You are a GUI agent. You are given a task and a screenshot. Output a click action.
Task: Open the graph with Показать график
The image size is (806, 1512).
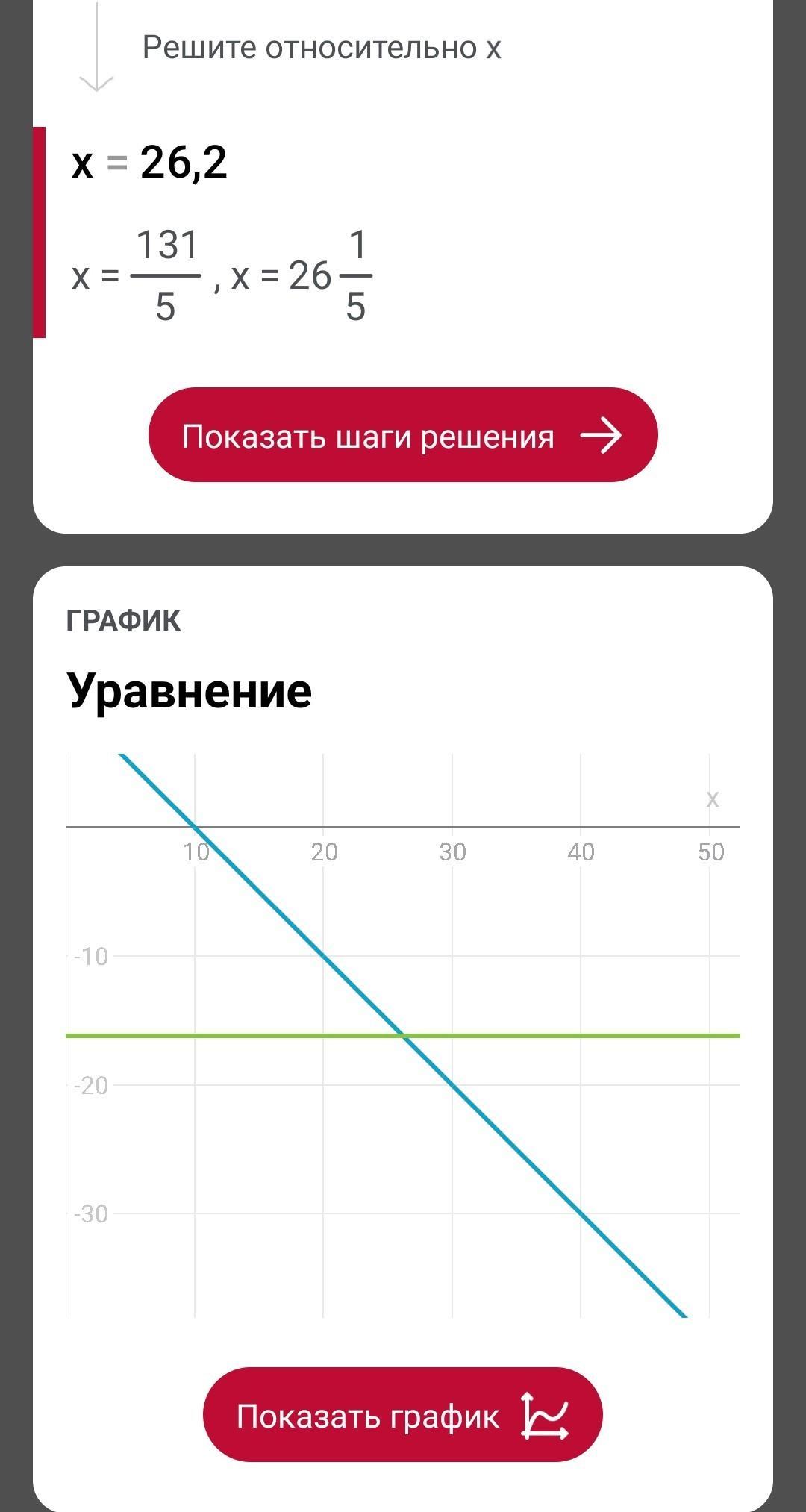403,1415
